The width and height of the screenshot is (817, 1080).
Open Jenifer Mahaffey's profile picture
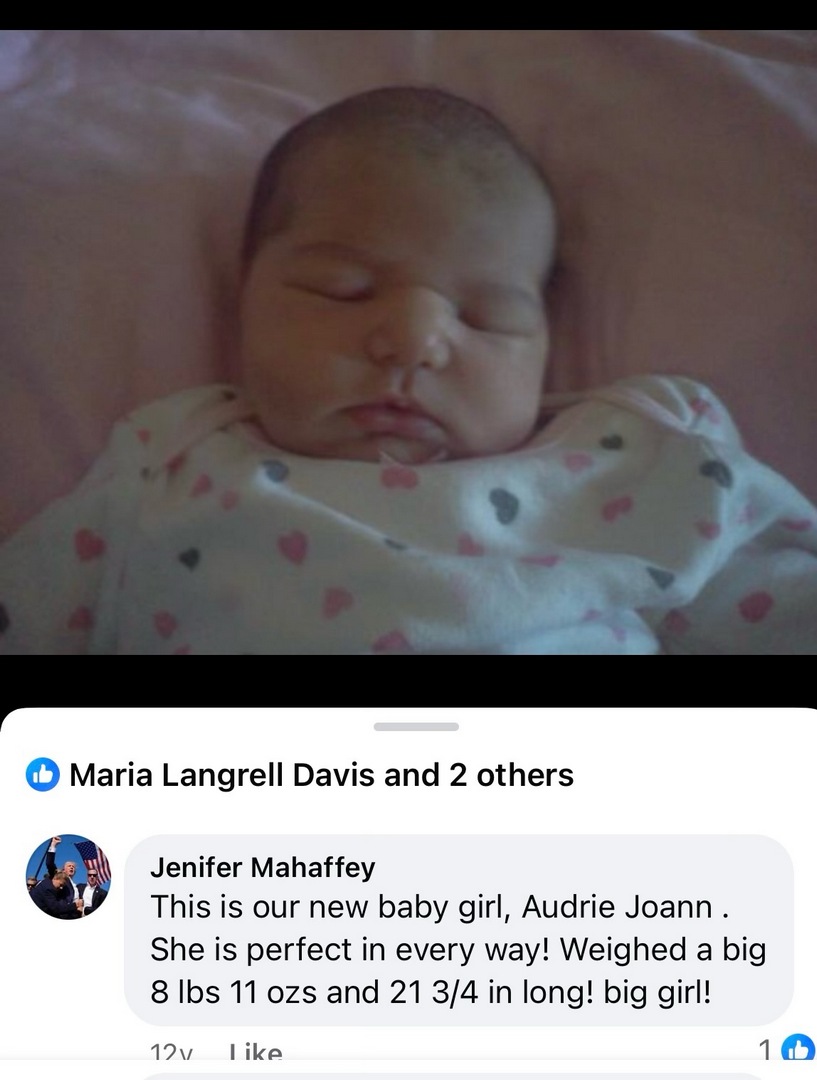point(68,877)
